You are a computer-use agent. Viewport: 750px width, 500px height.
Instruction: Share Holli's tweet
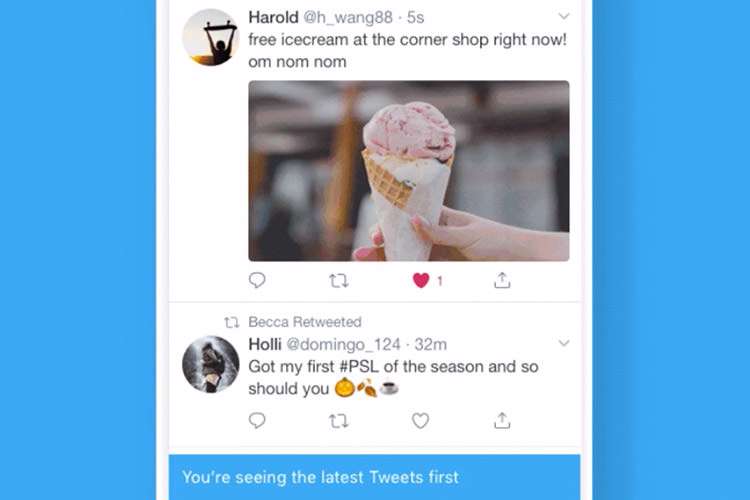pos(503,421)
